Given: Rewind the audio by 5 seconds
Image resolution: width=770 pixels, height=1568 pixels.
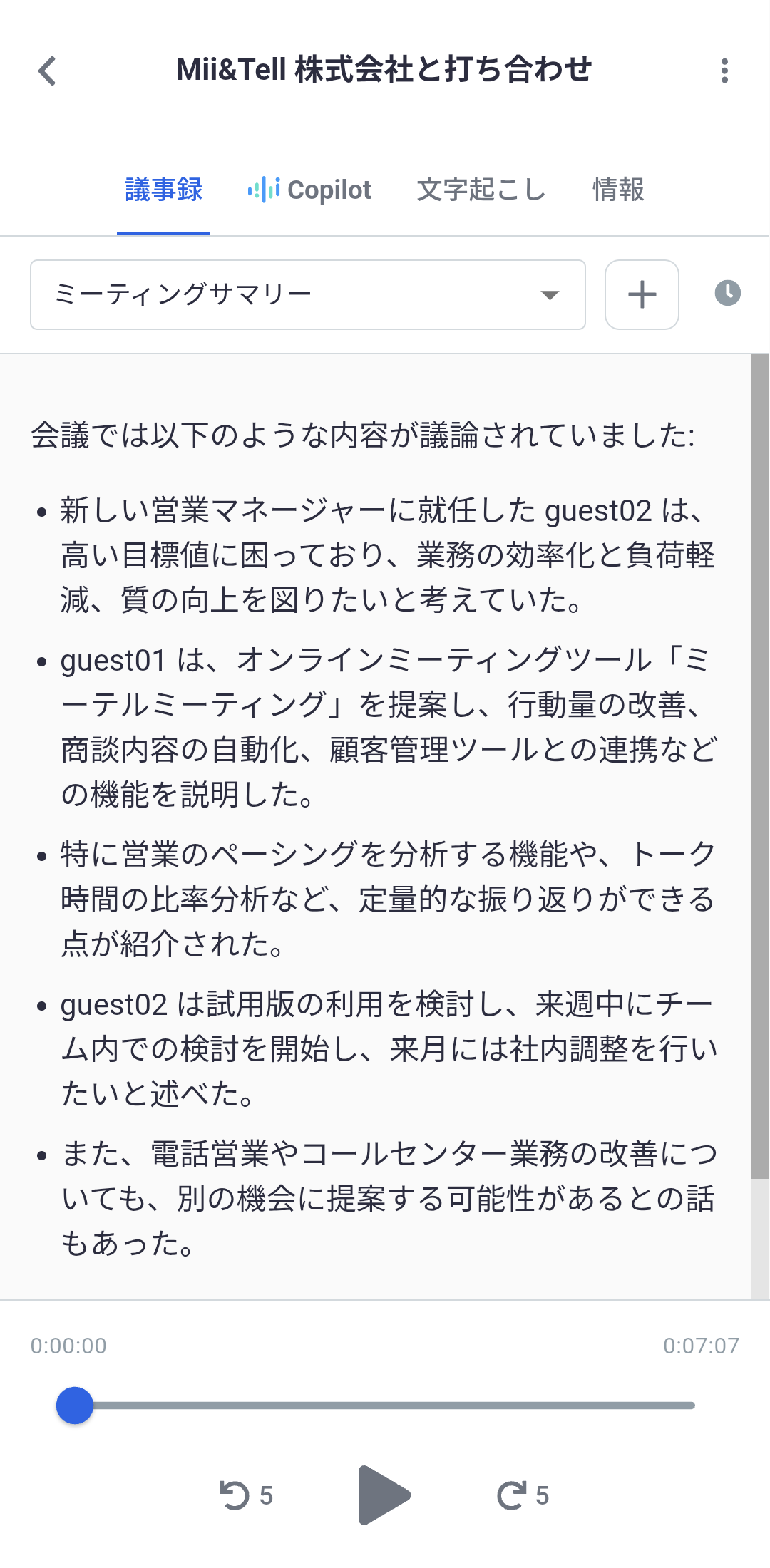Looking at the screenshot, I should (245, 1495).
